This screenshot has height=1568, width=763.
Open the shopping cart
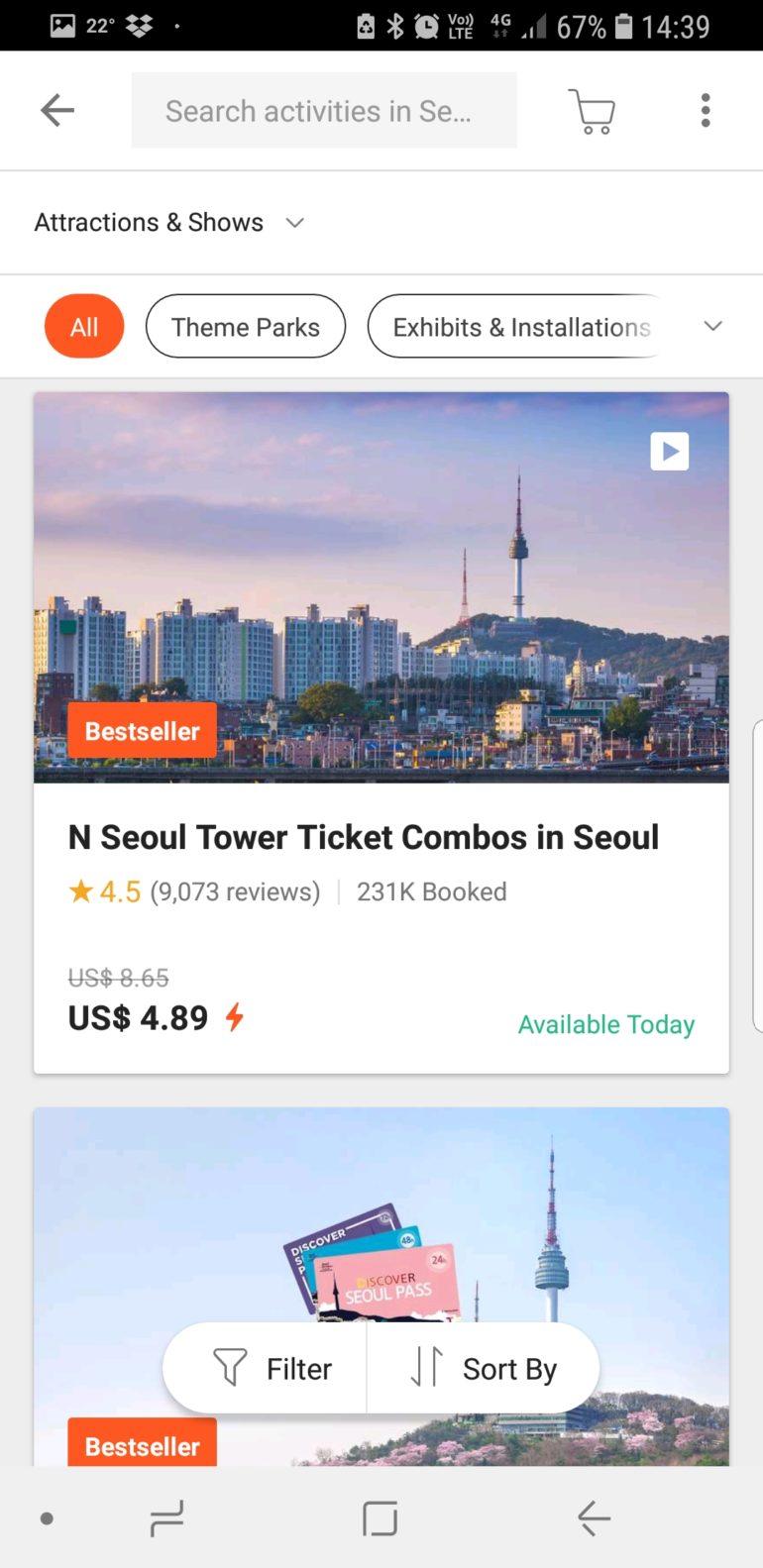pyautogui.click(x=592, y=110)
